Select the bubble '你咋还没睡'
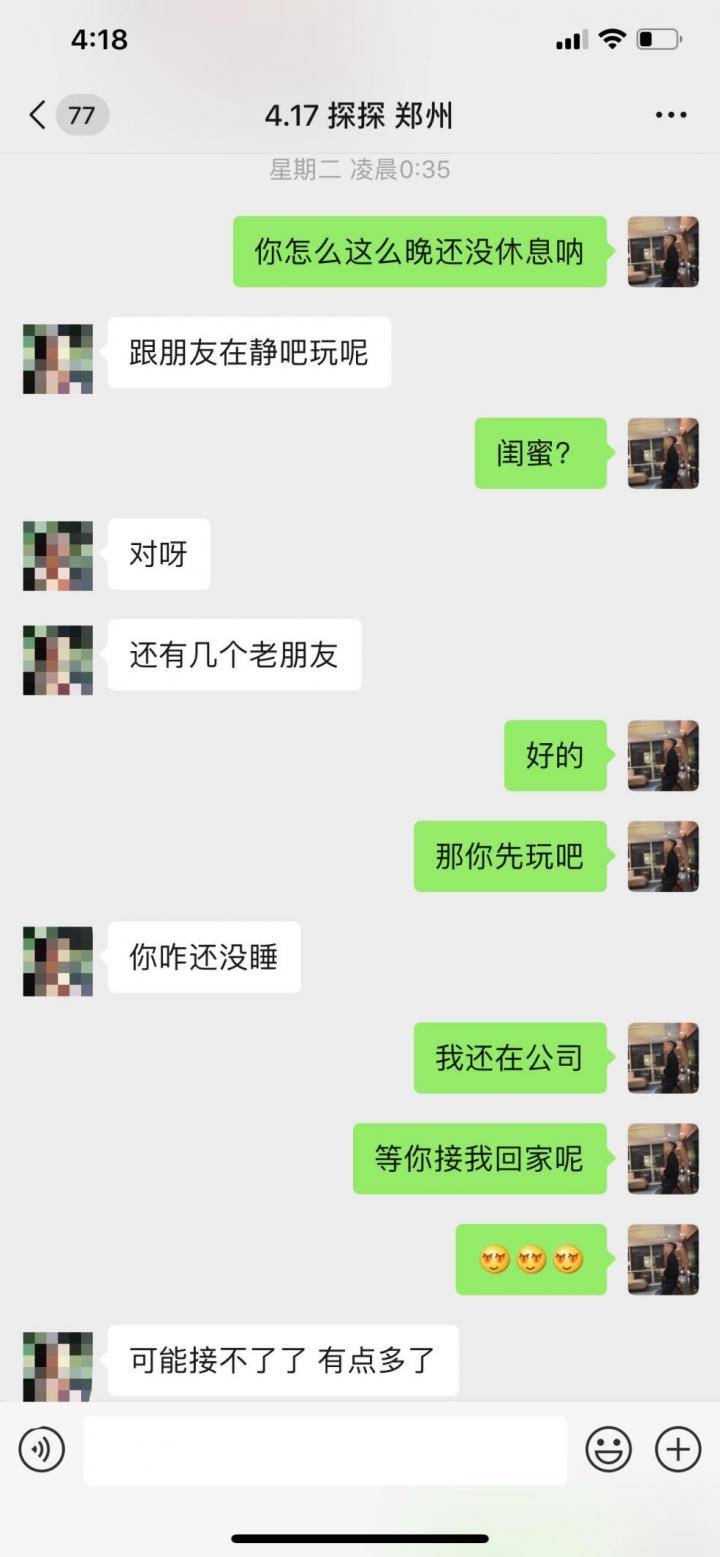Screen dimensions: 720x1557 coord(203,958)
